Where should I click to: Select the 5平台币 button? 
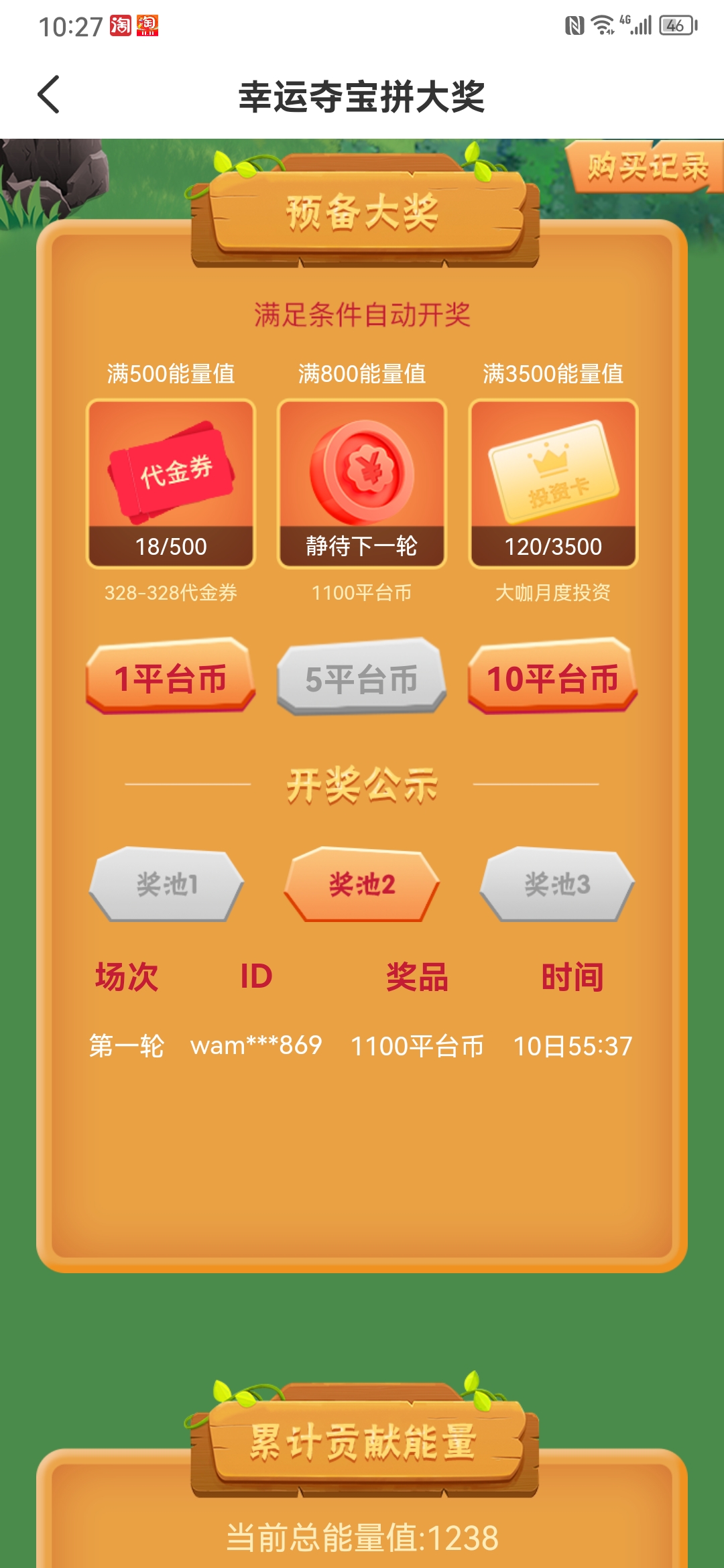click(362, 677)
